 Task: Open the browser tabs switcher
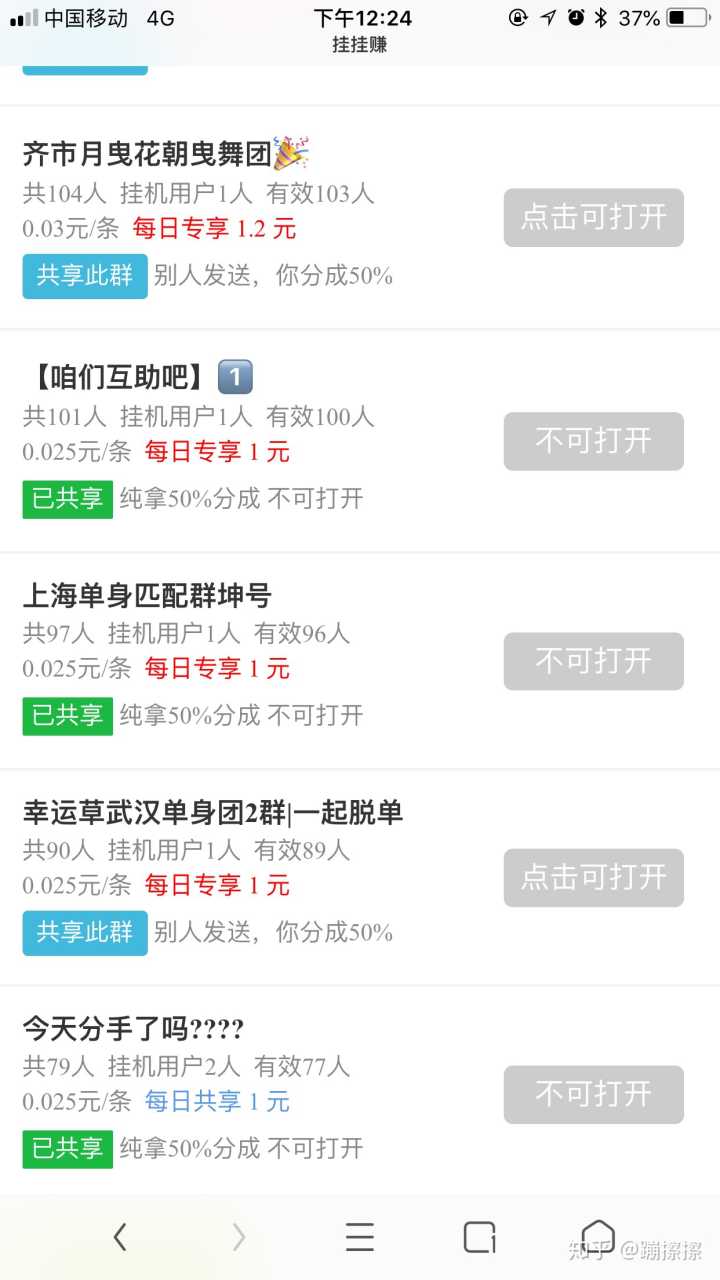point(479,1238)
